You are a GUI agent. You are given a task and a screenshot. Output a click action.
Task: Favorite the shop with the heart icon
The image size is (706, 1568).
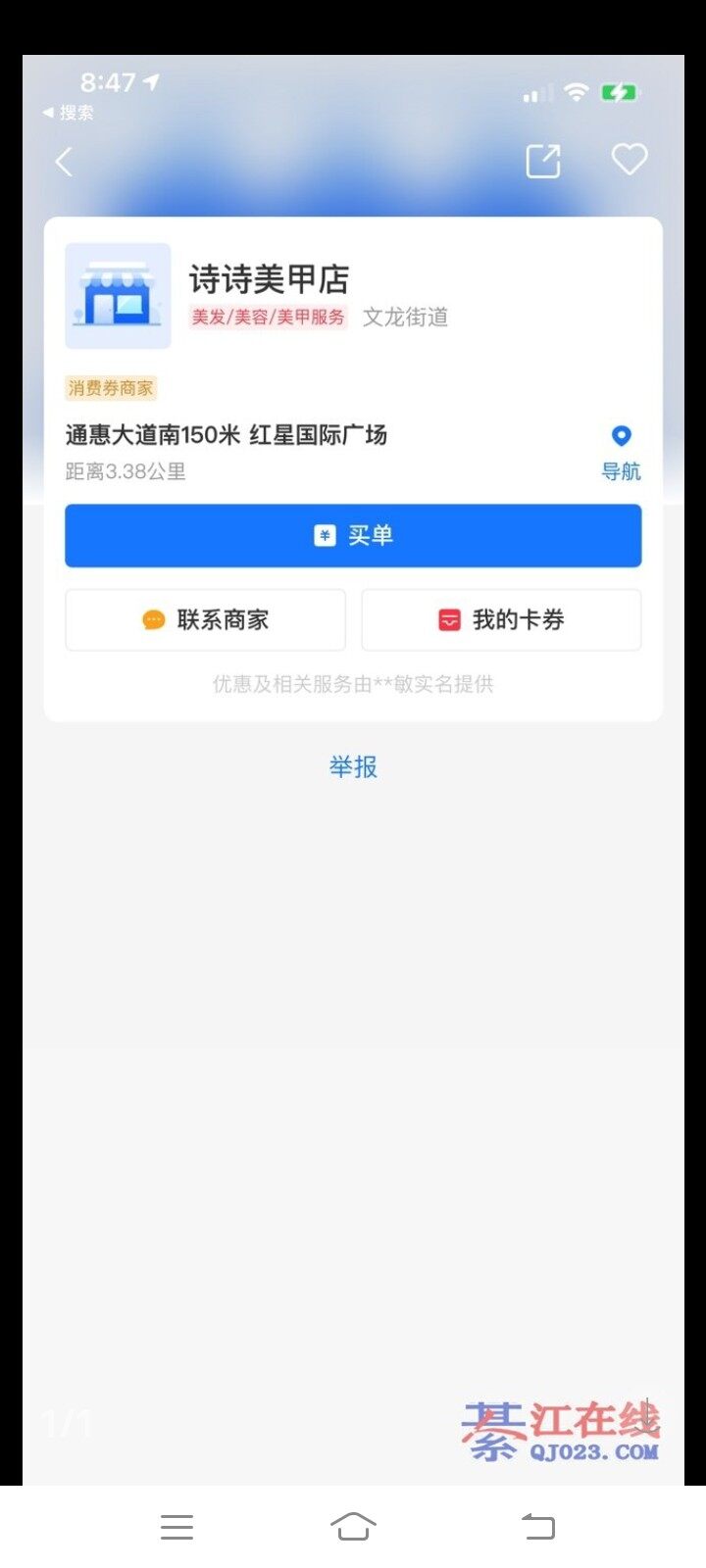[x=630, y=159]
